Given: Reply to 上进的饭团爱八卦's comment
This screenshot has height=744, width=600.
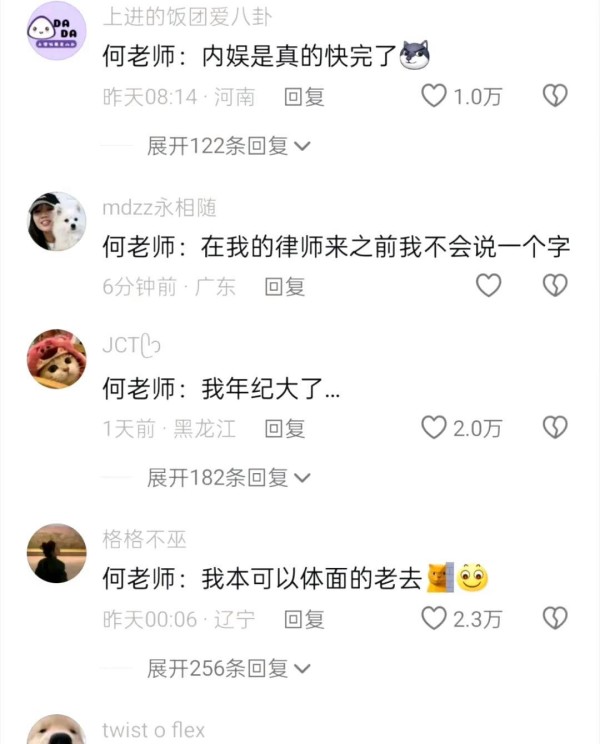Looking at the screenshot, I should [x=304, y=97].
